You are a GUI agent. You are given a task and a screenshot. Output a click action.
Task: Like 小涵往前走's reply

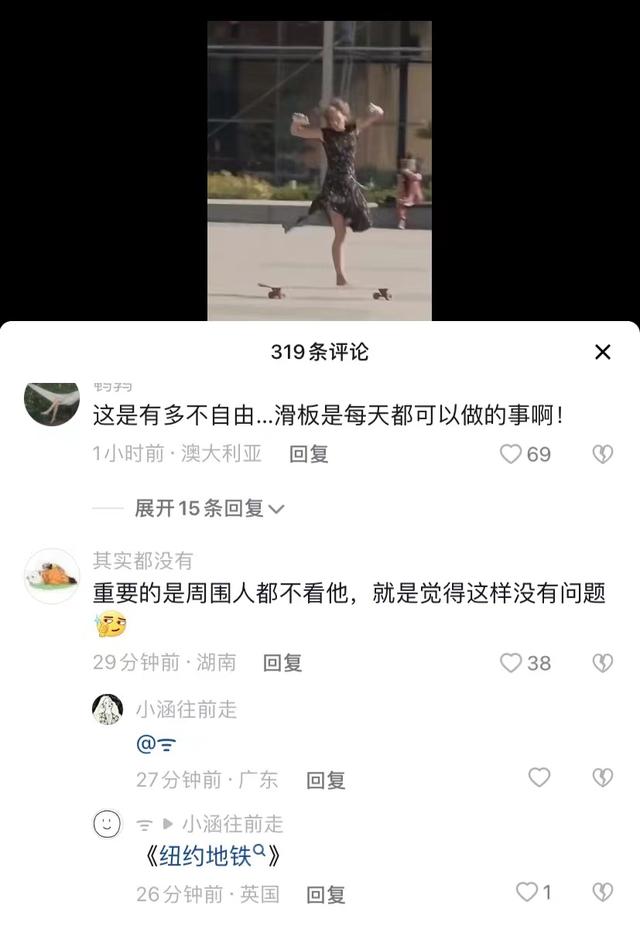click(539, 777)
